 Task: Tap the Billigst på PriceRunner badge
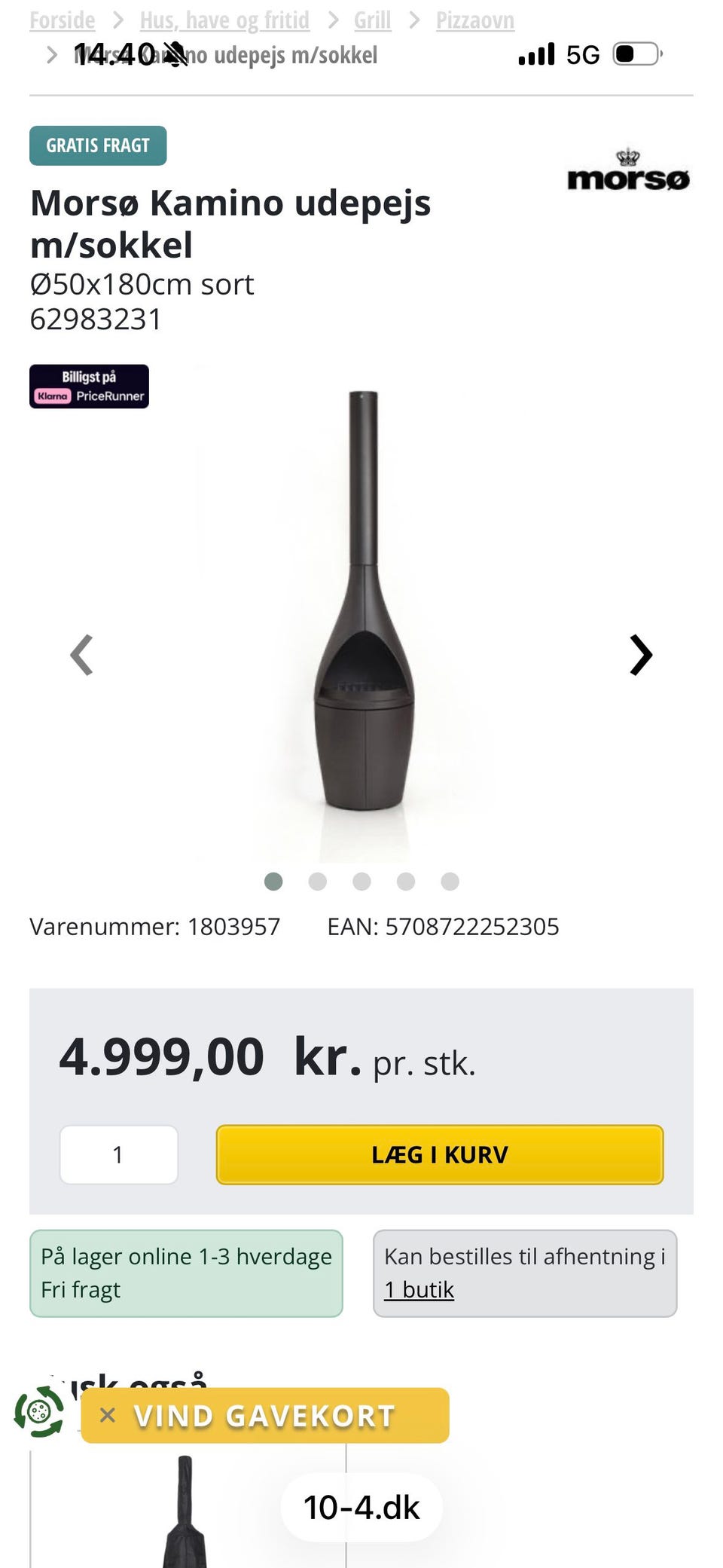point(89,387)
